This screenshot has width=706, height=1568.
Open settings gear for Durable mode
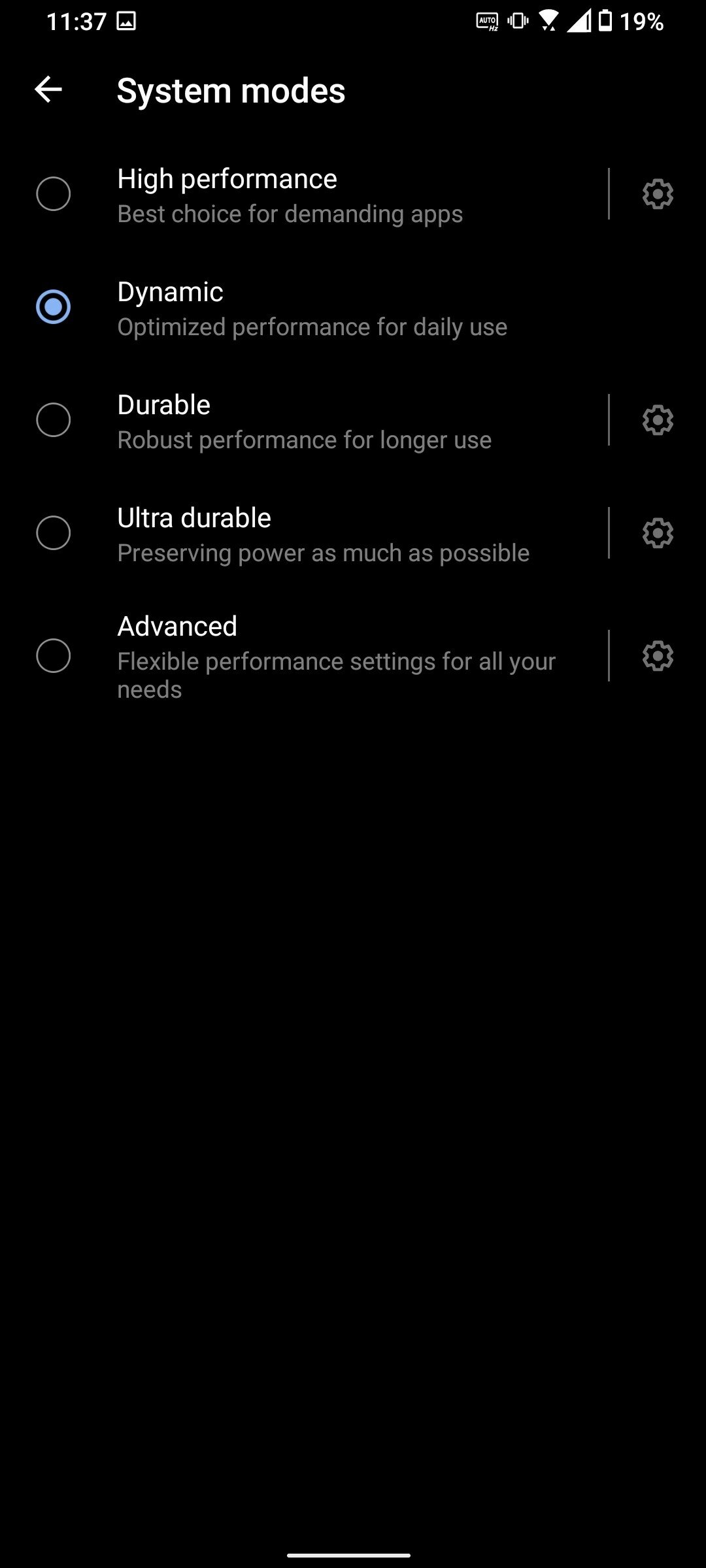point(657,420)
